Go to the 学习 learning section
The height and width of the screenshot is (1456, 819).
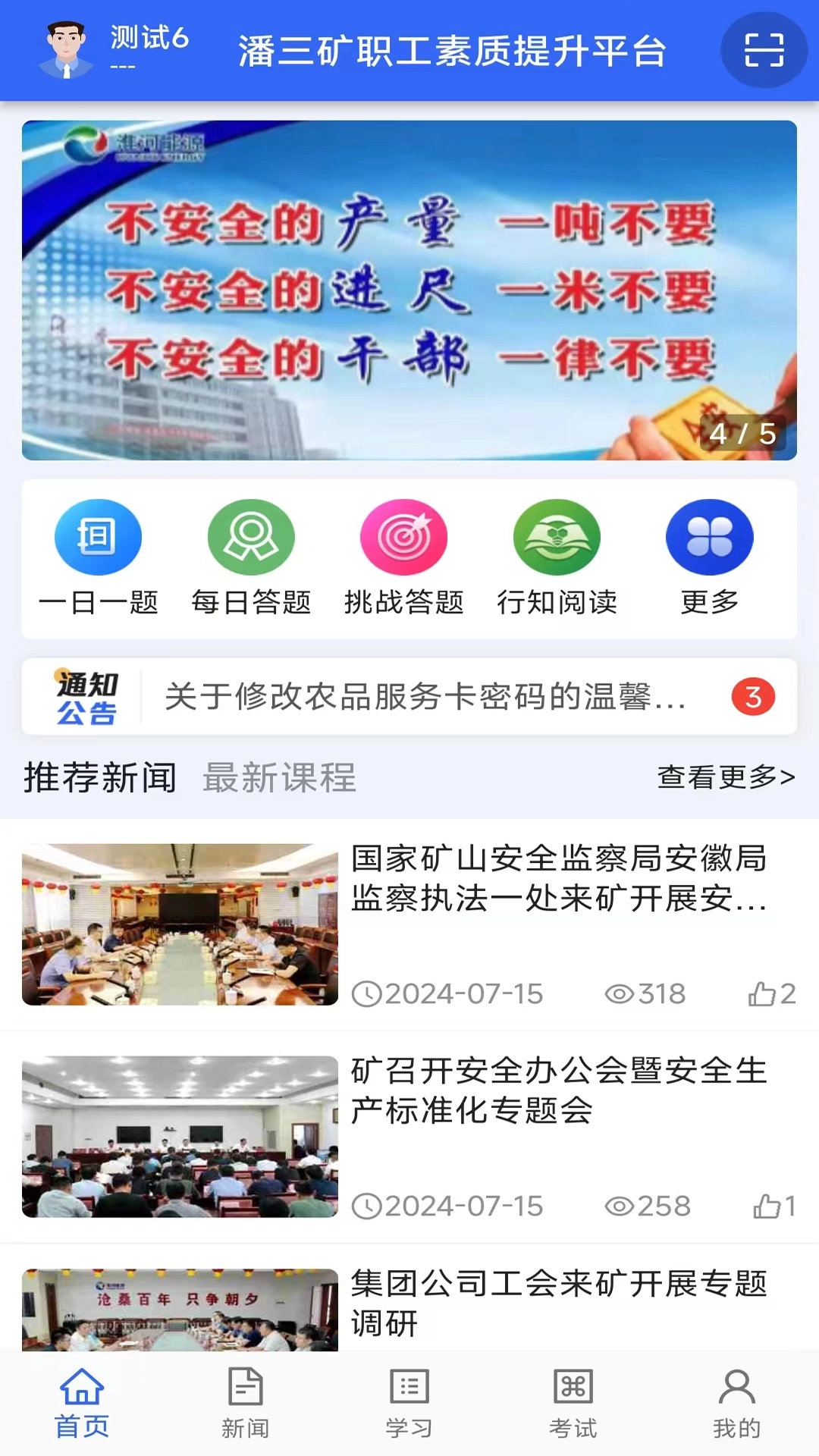pos(409,1407)
